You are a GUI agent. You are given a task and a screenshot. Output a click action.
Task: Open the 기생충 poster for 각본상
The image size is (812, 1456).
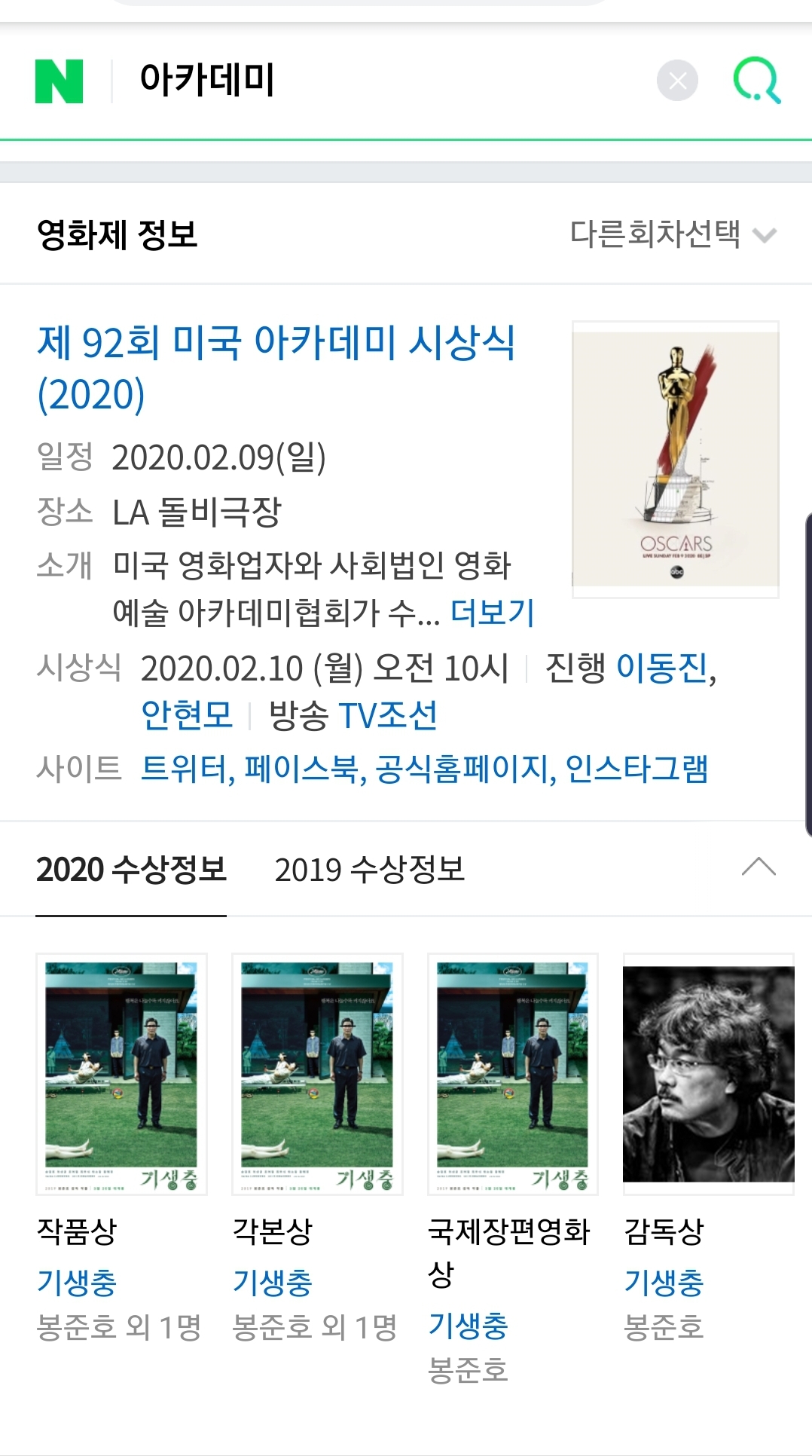point(317,1074)
